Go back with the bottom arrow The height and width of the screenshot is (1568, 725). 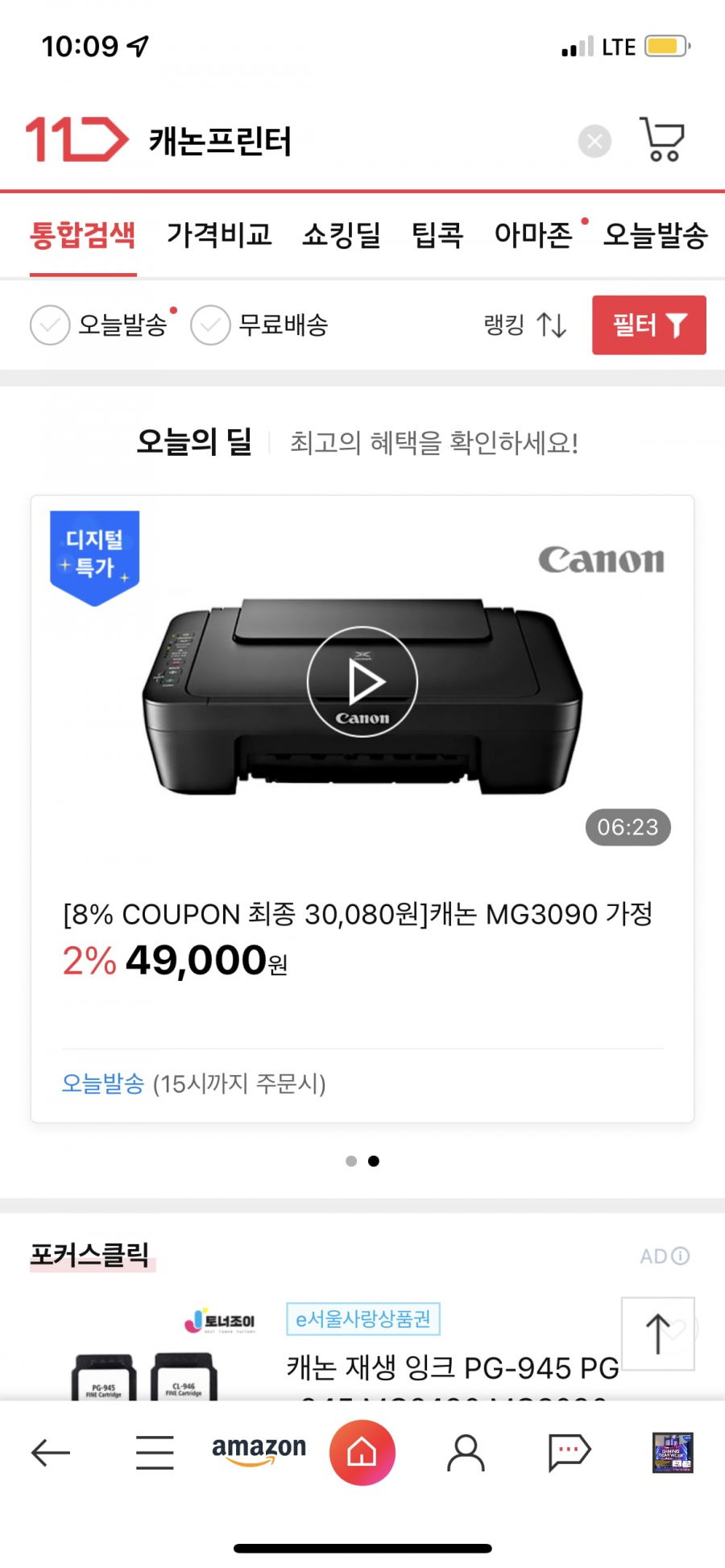click(x=51, y=1453)
